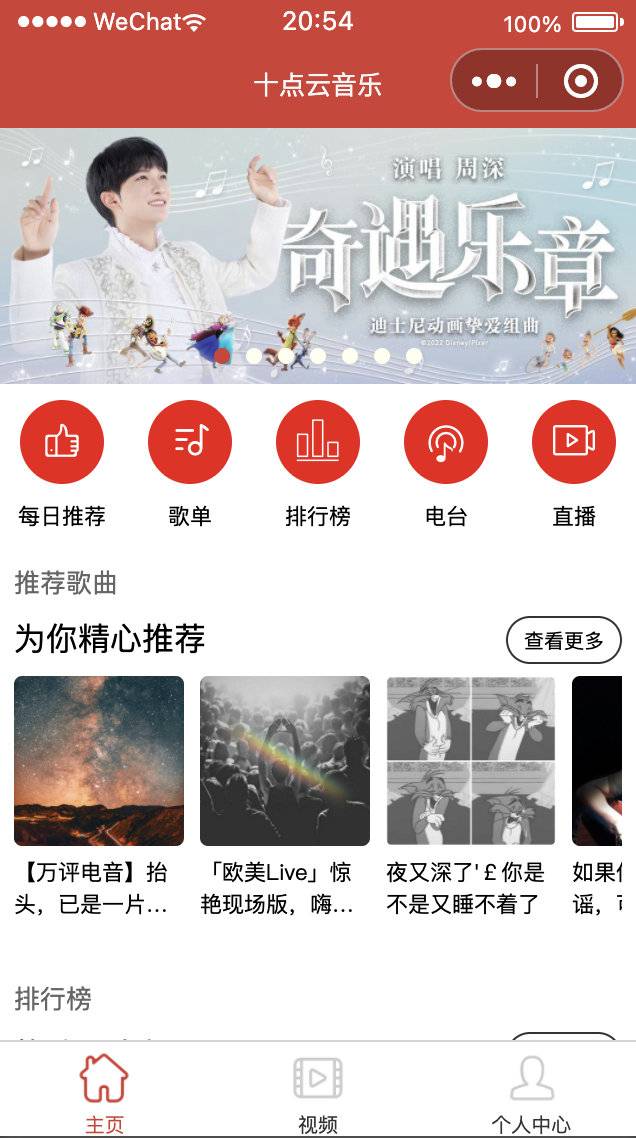Go to the 歌单 playlists section
Image resolution: width=636 pixels, height=1138 pixels.
(189, 464)
